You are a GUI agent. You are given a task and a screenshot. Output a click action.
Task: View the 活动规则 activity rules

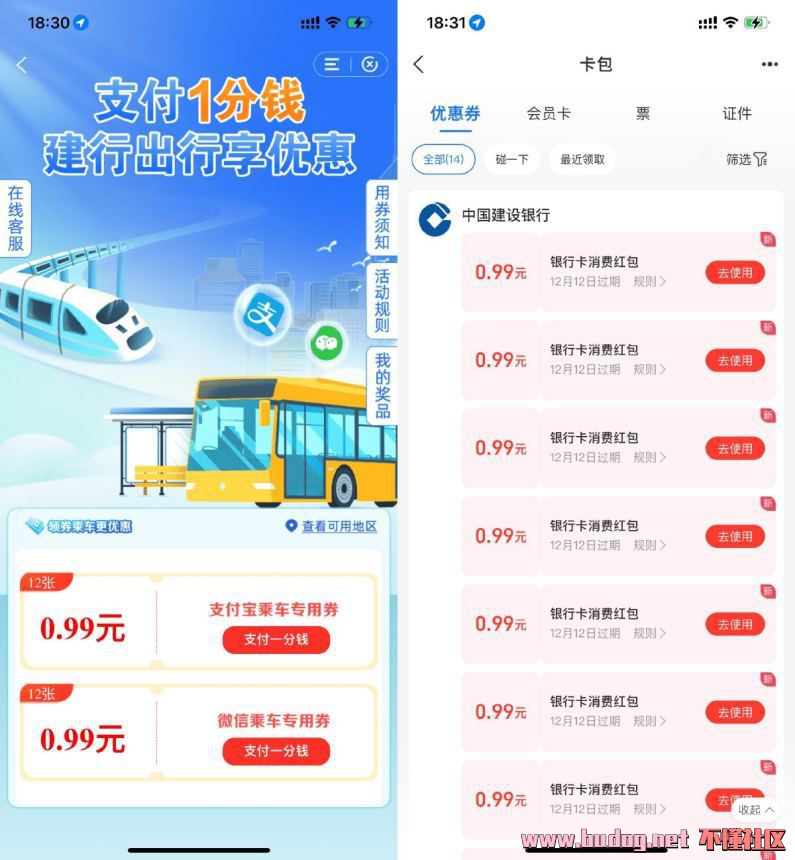[x=382, y=300]
